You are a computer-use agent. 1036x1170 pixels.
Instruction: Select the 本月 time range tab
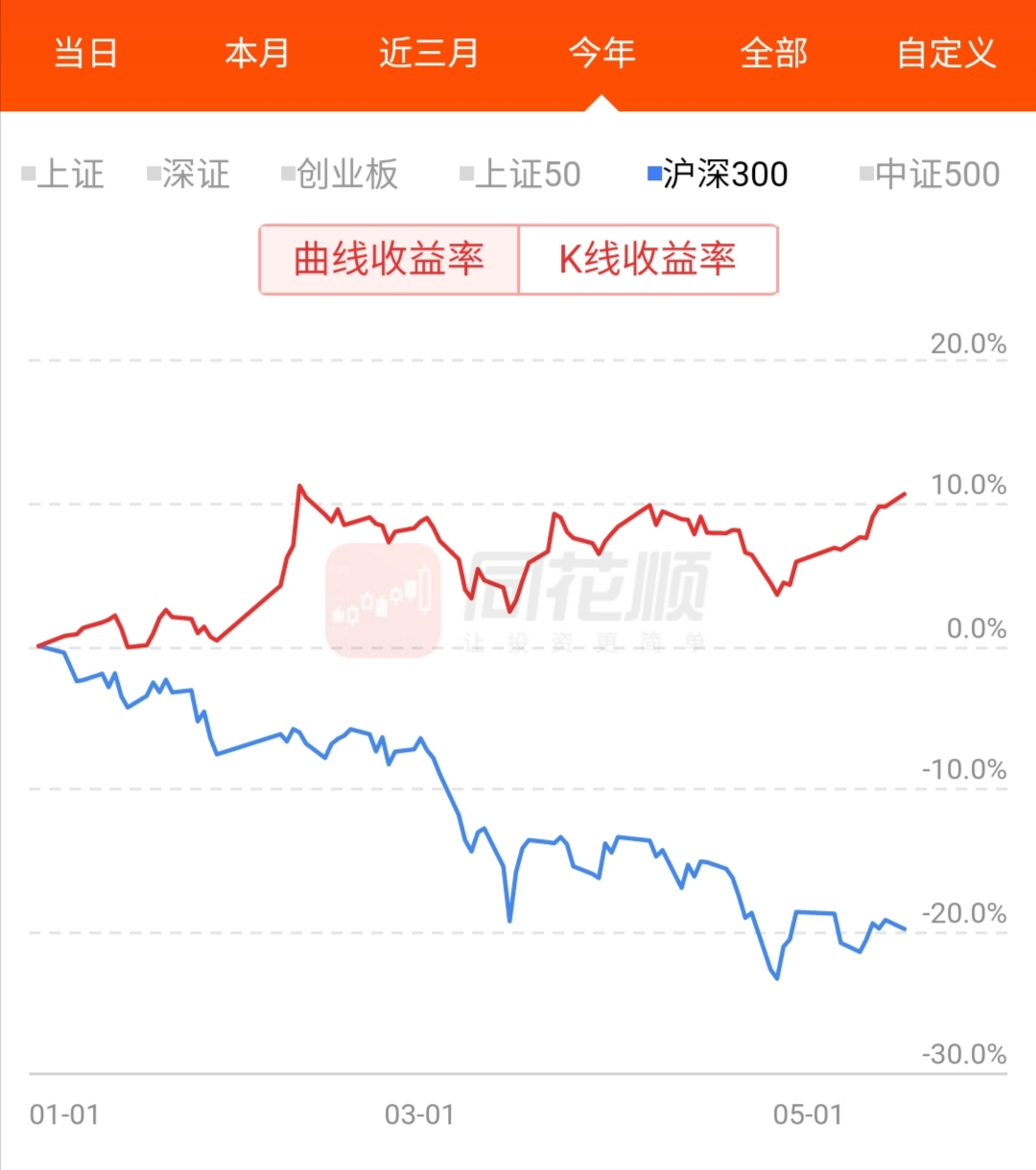(x=257, y=53)
